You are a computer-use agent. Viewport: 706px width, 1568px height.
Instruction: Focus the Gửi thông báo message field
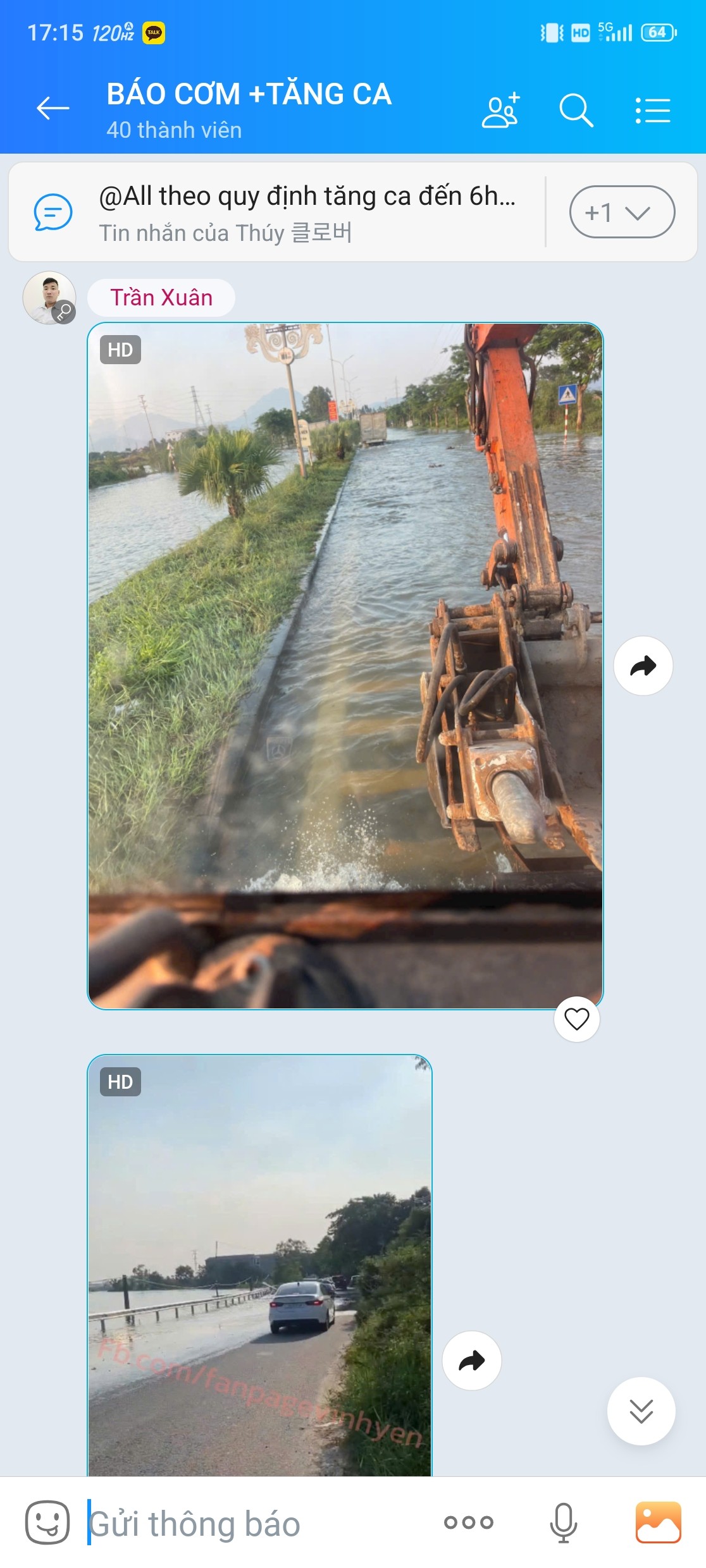pos(253,1523)
